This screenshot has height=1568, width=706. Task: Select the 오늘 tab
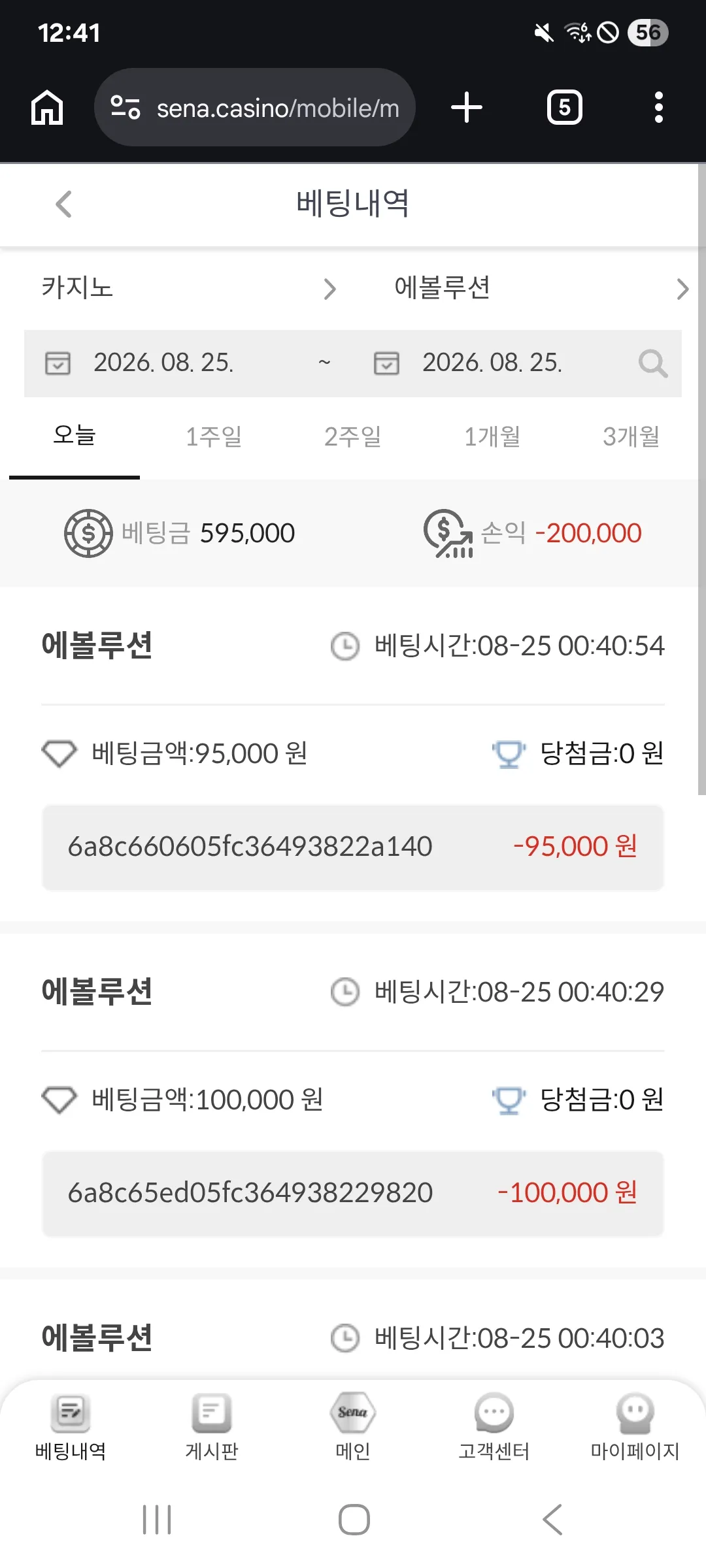point(75,436)
